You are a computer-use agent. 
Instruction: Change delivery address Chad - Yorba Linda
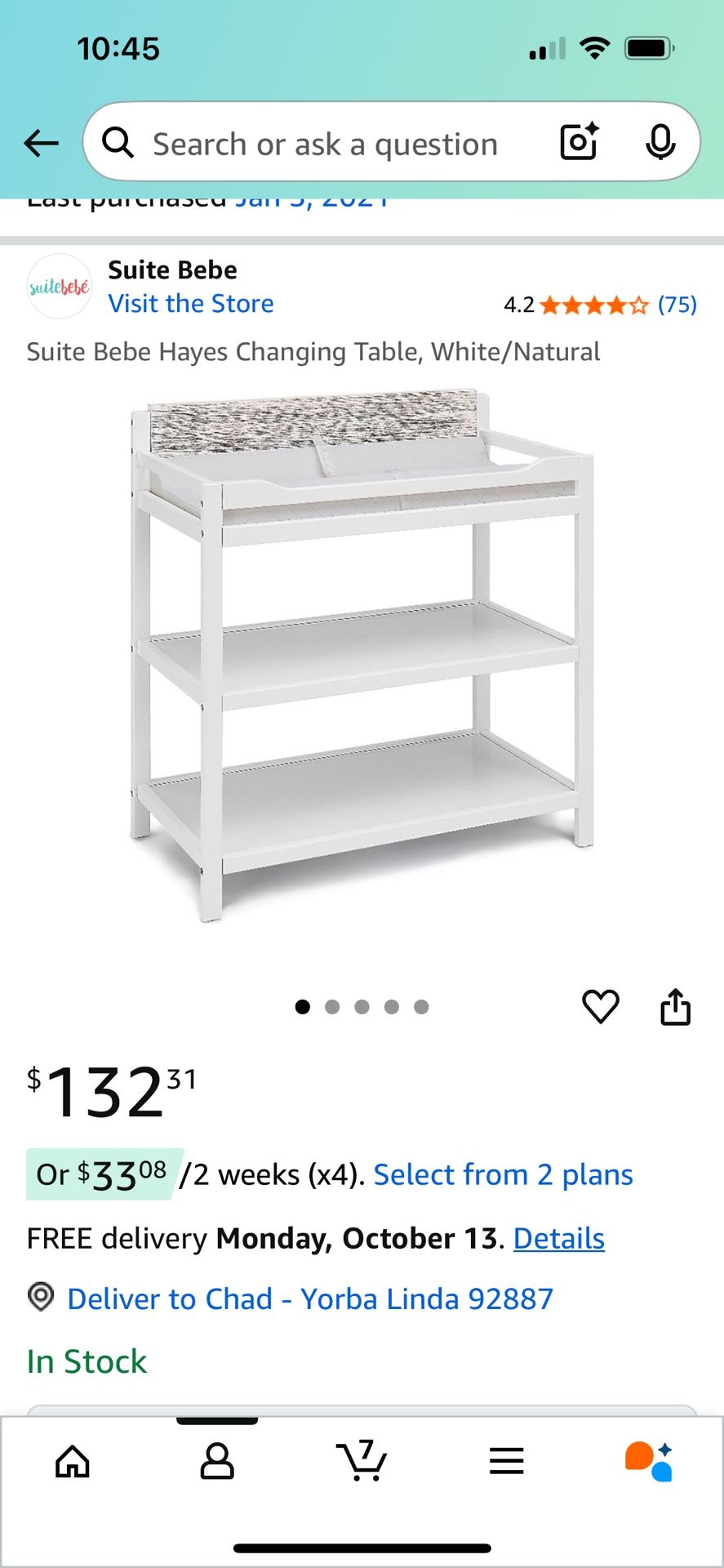309,1299
